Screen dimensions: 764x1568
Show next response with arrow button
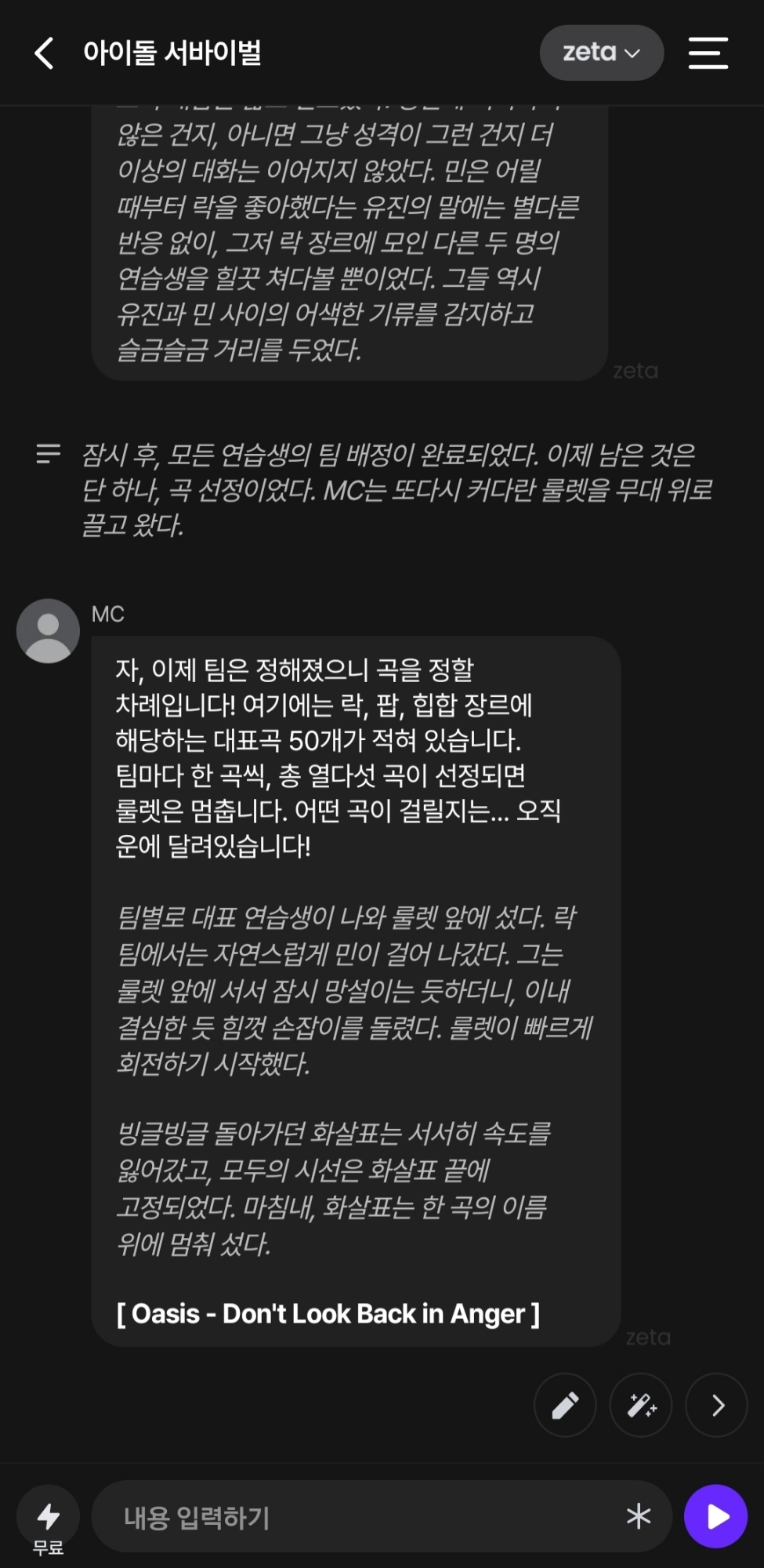(x=716, y=1406)
